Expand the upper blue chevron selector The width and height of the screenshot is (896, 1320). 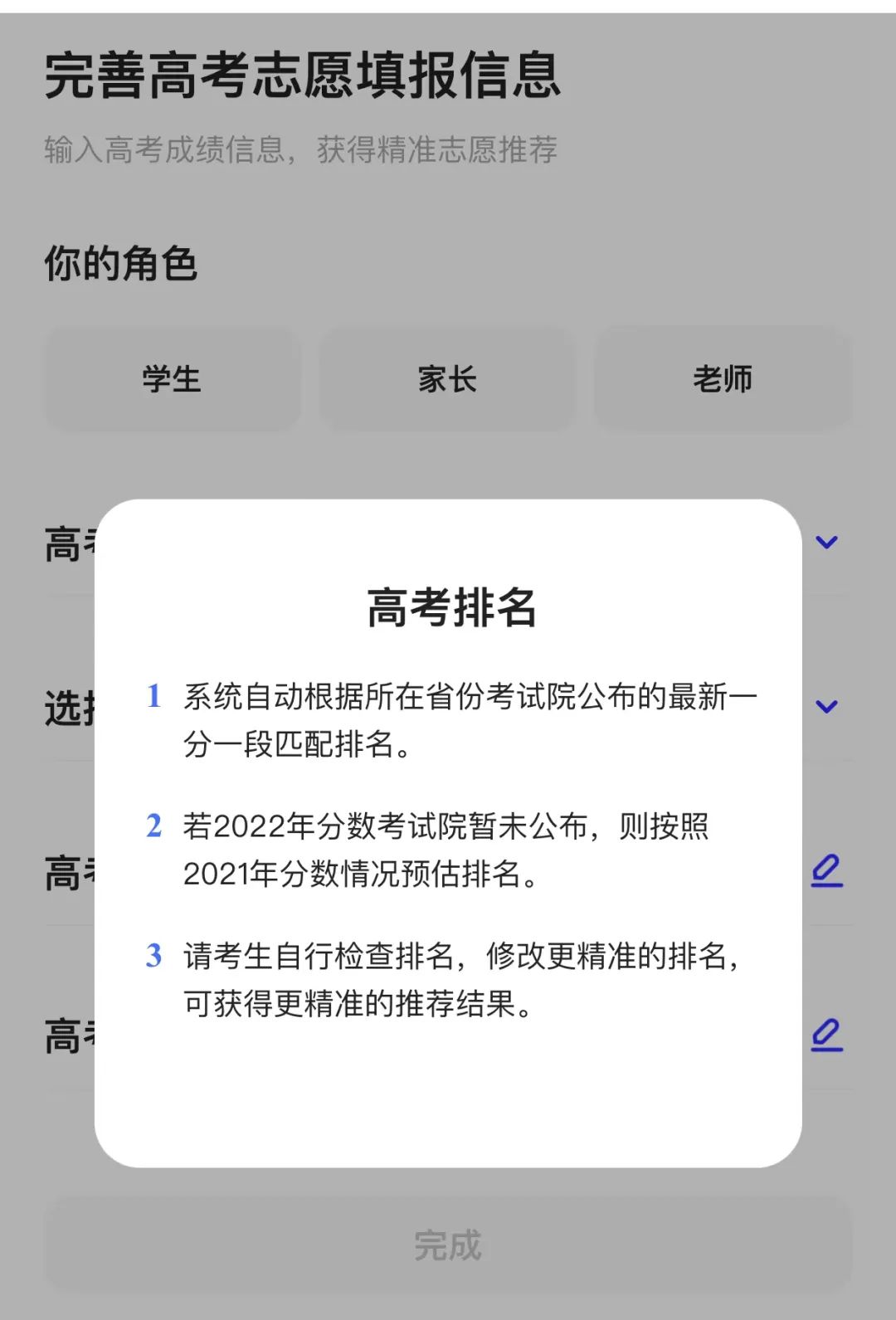(825, 542)
